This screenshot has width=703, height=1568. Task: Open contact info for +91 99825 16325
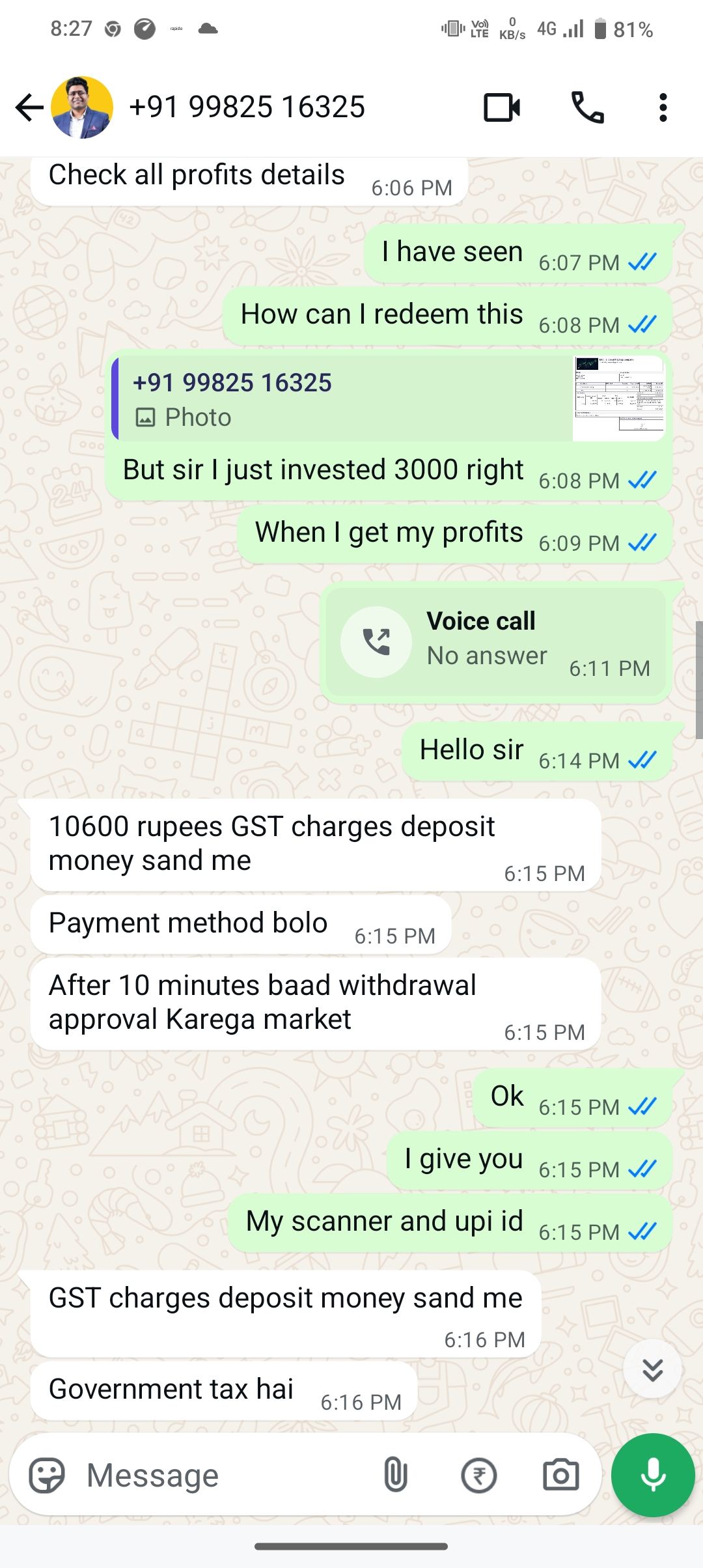(247, 107)
